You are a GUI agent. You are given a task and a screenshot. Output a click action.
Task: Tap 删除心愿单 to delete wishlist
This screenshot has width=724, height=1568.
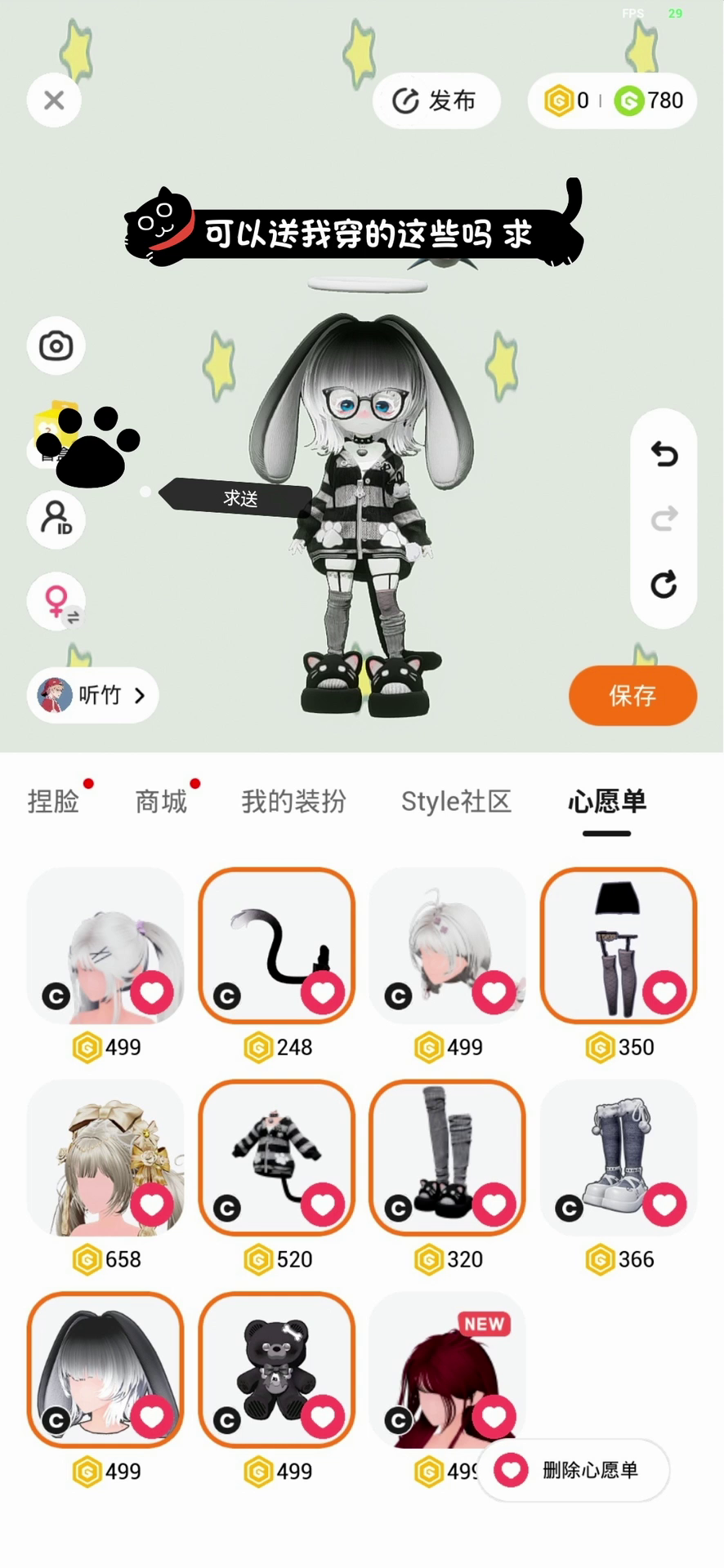[x=574, y=1470]
